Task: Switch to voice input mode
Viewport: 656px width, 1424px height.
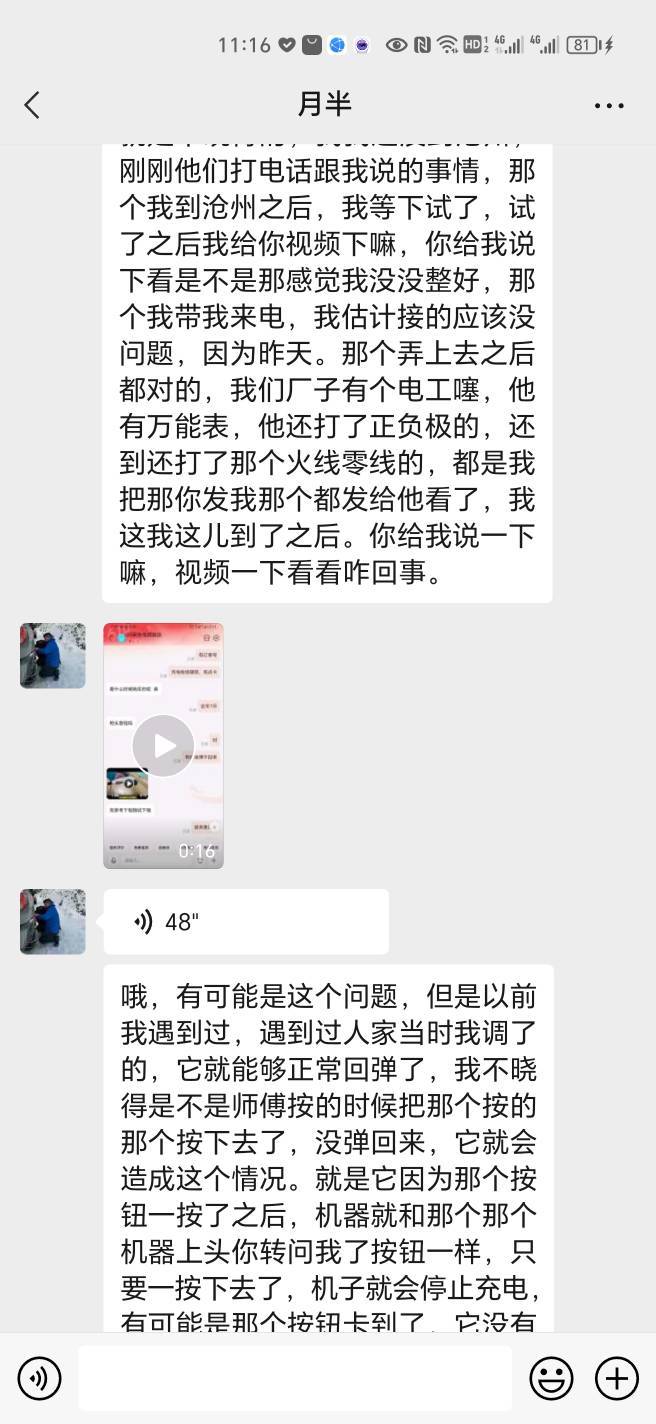Action: click(x=39, y=1379)
